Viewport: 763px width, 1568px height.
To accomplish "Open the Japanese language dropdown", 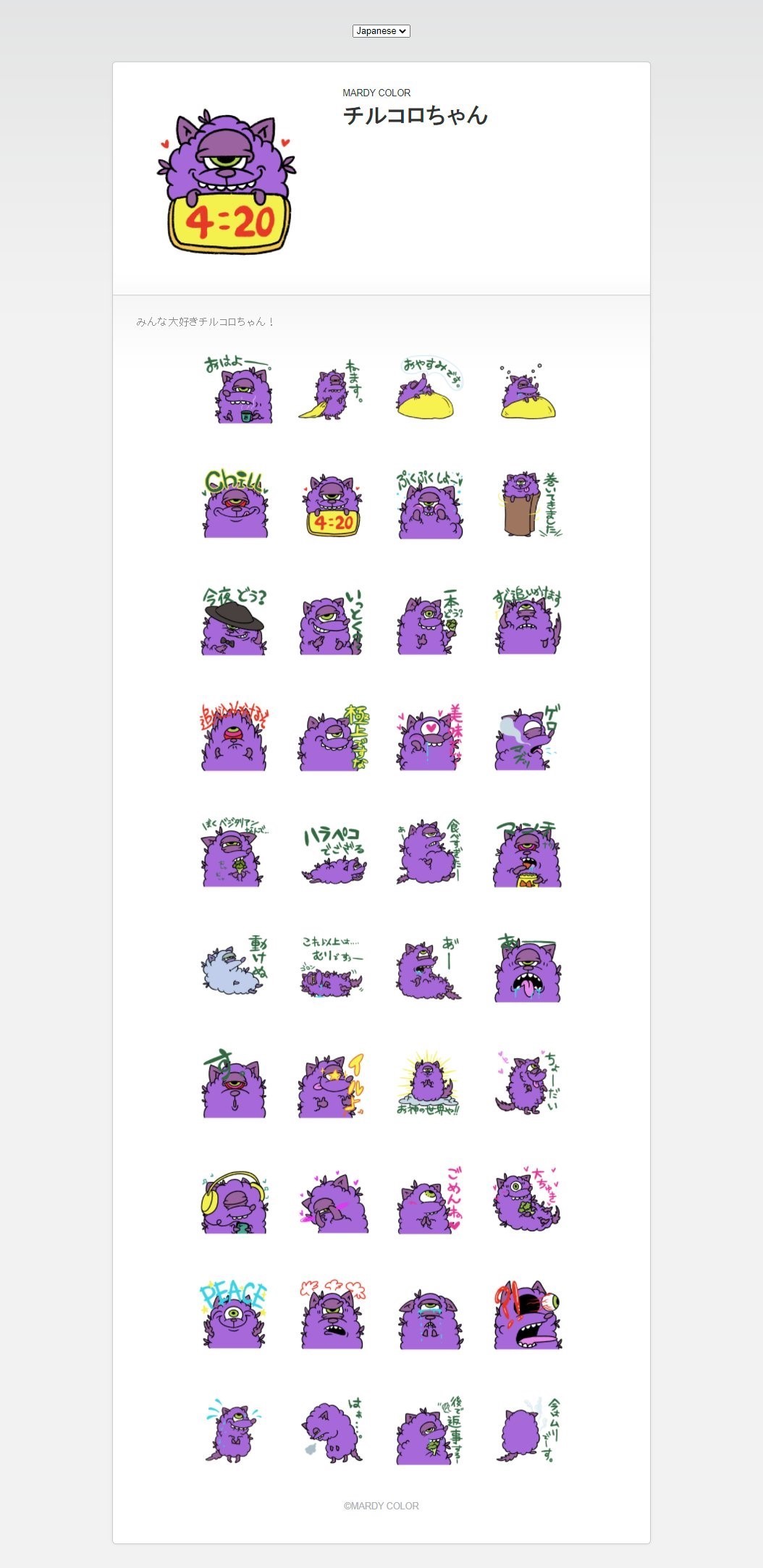I will 381,31.
